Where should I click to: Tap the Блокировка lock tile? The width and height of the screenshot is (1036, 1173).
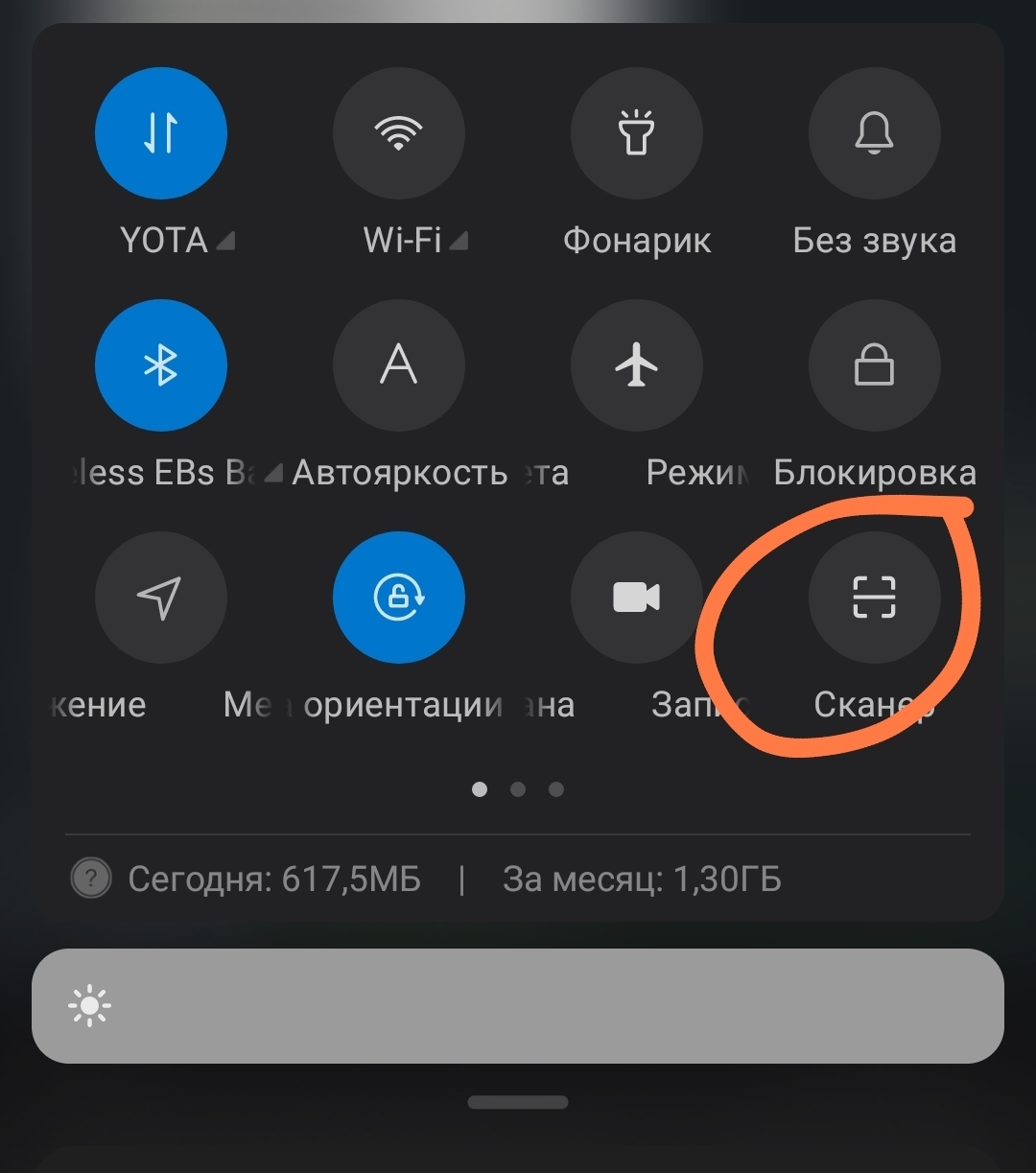[x=874, y=365]
